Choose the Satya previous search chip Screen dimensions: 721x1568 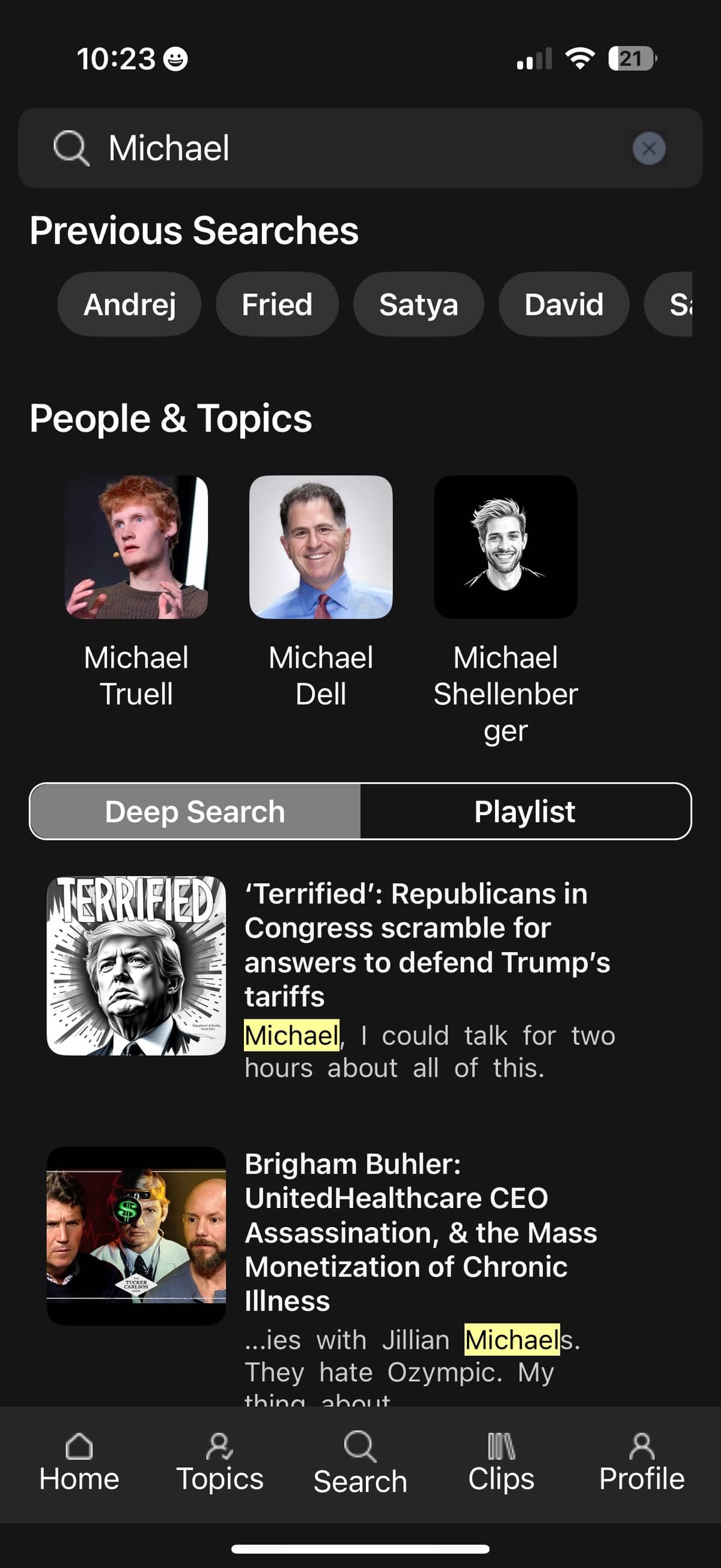[x=418, y=304]
